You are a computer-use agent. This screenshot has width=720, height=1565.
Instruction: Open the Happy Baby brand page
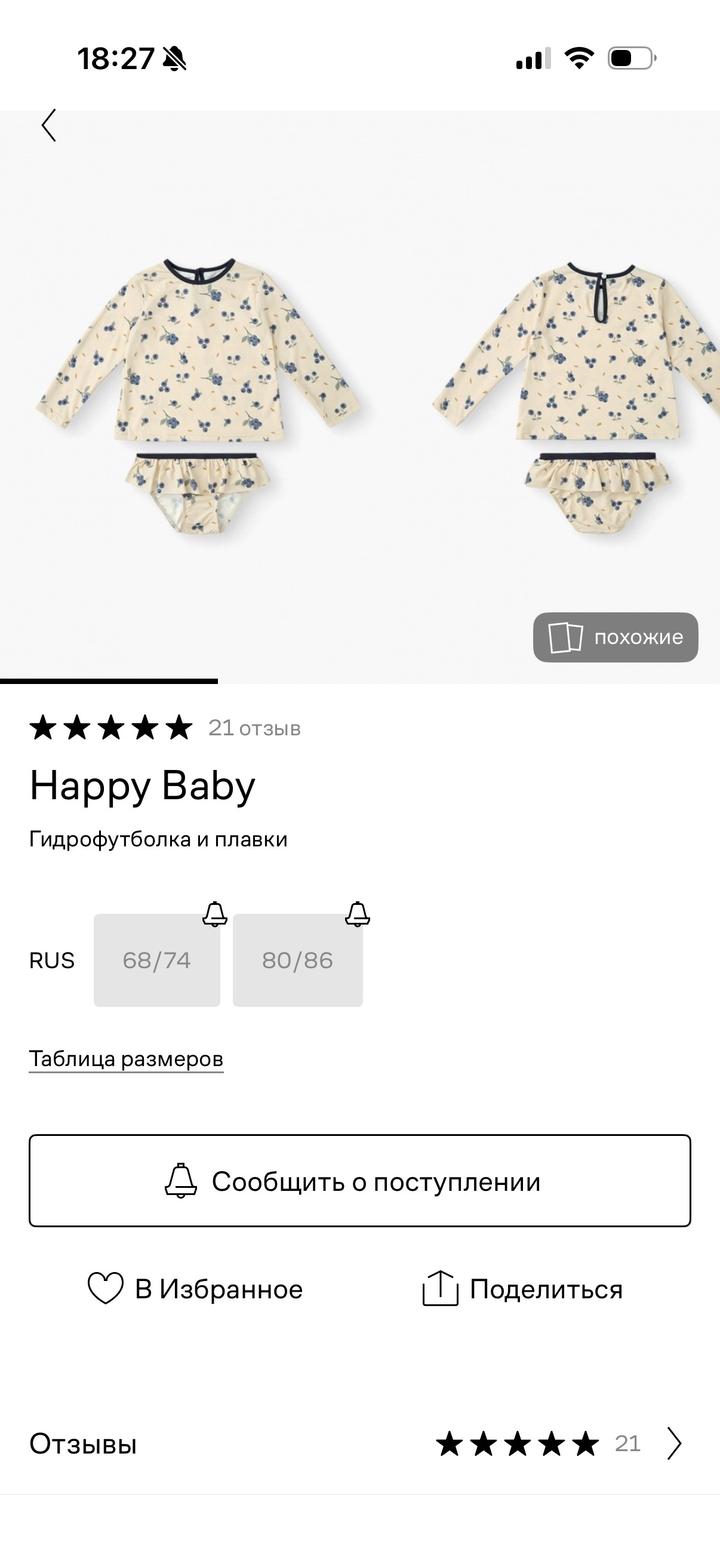142,786
